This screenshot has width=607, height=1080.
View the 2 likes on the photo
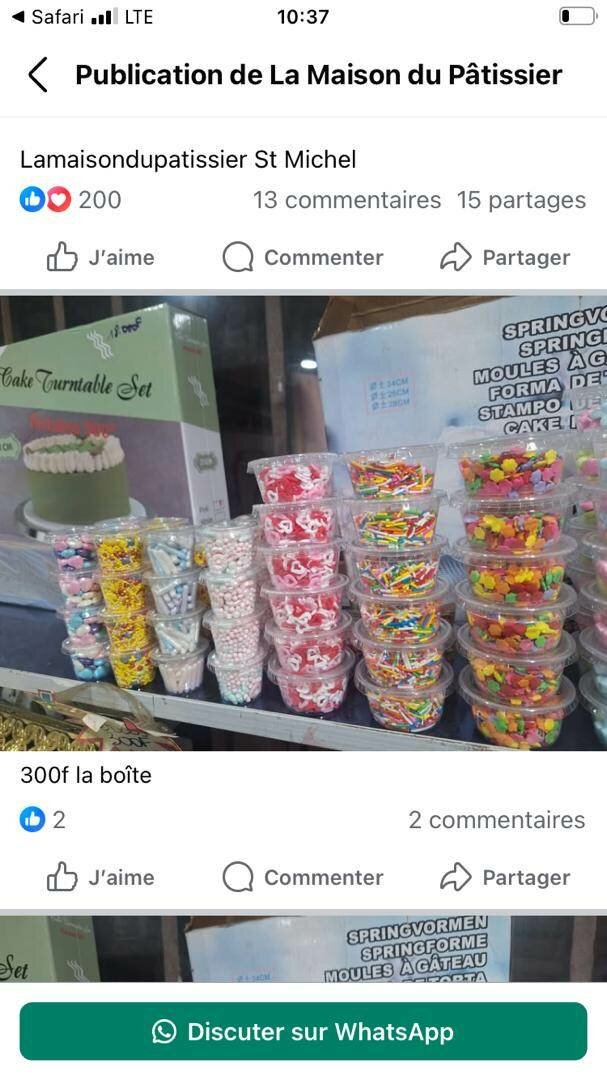point(43,820)
